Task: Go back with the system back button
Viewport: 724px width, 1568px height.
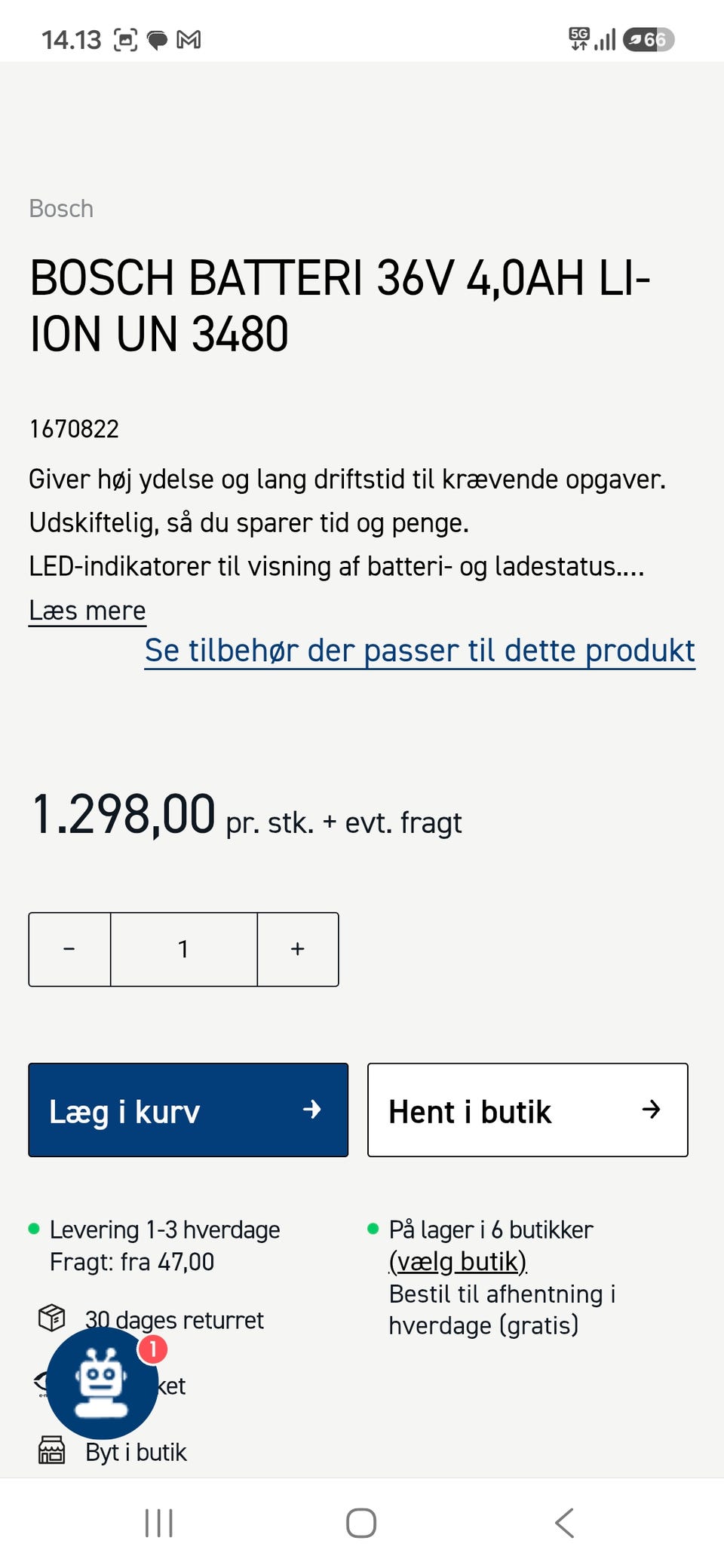Action: coord(565,1523)
